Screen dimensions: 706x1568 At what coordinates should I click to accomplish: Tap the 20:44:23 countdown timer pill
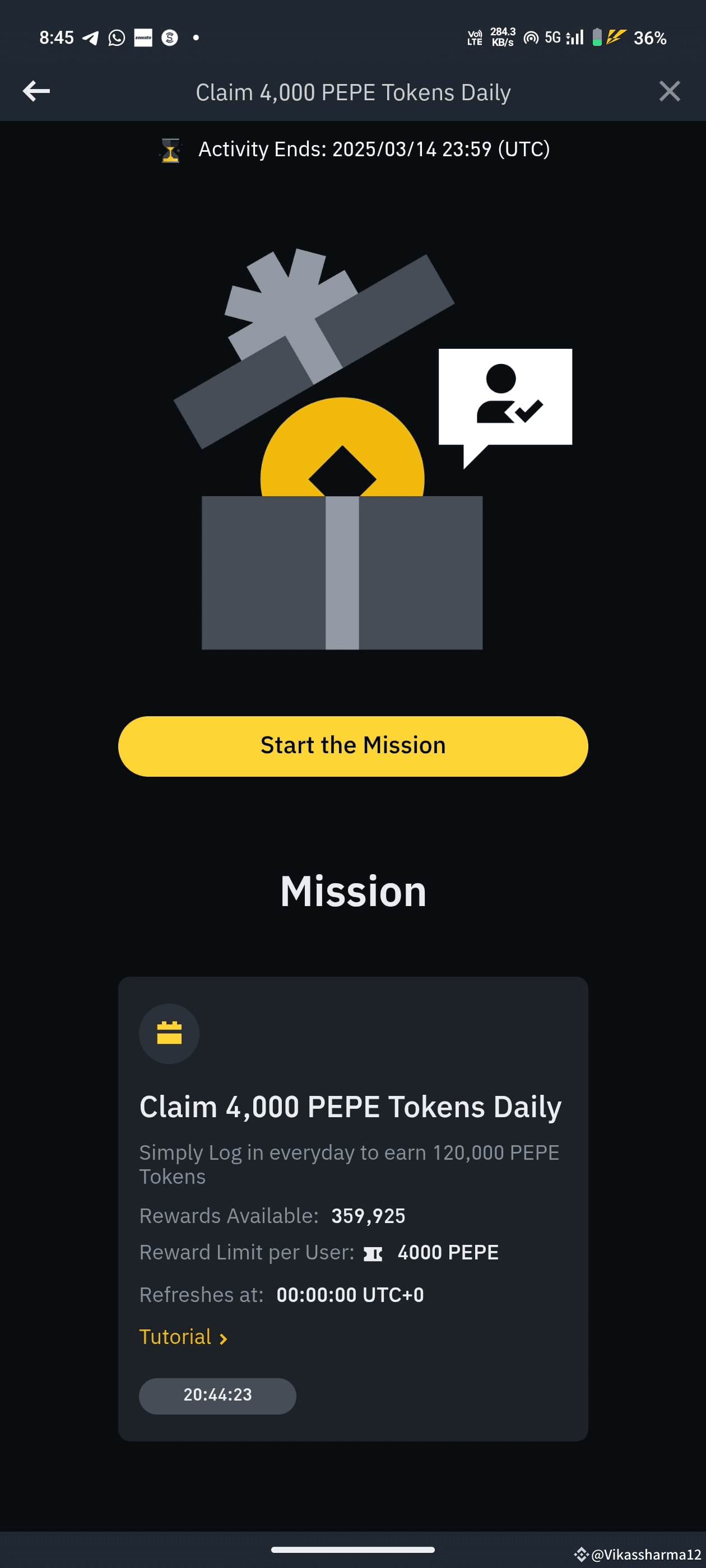[217, 1396]
